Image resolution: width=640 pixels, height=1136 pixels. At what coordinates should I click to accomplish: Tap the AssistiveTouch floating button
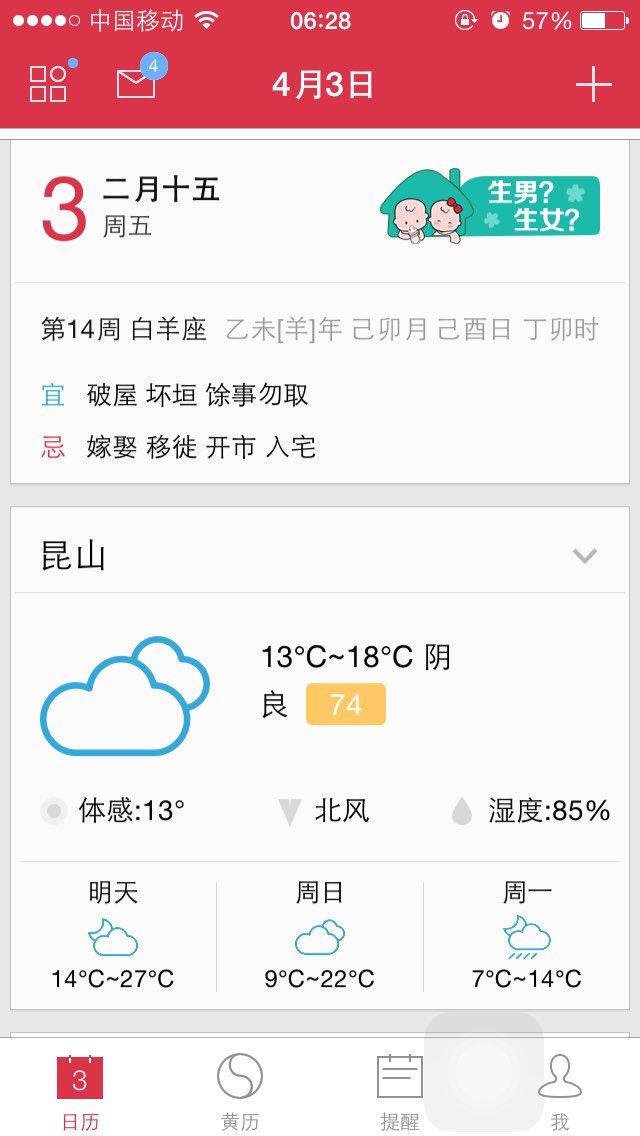click(484, 1072)
